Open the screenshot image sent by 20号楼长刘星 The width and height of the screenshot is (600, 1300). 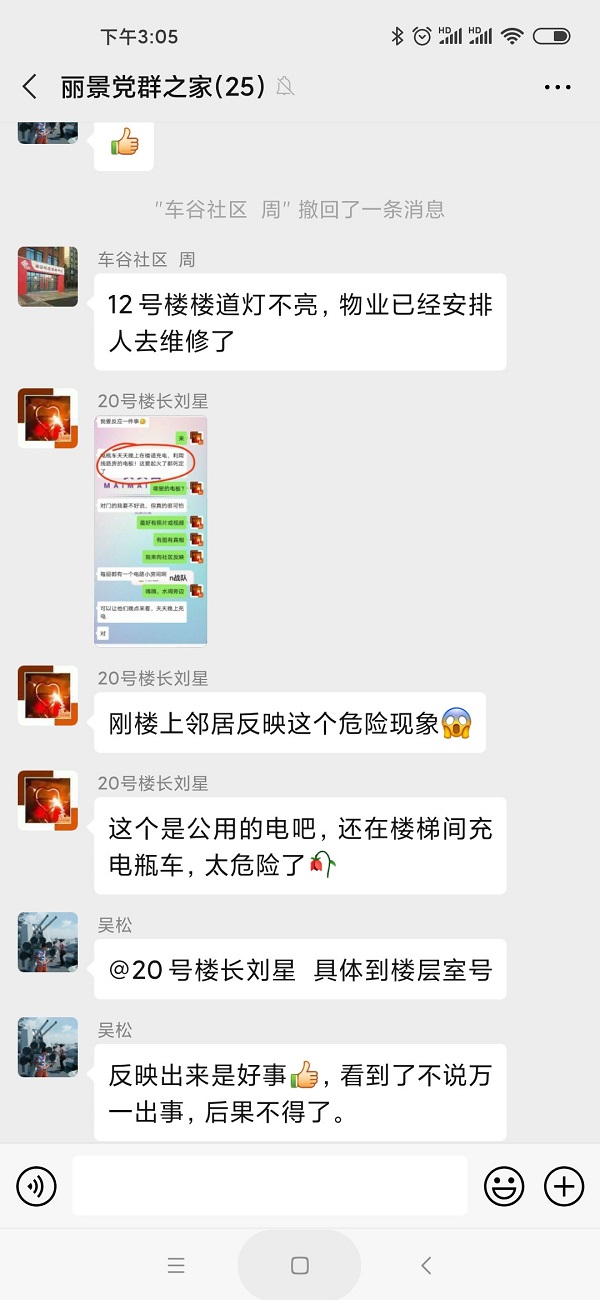tap(151, 531)
